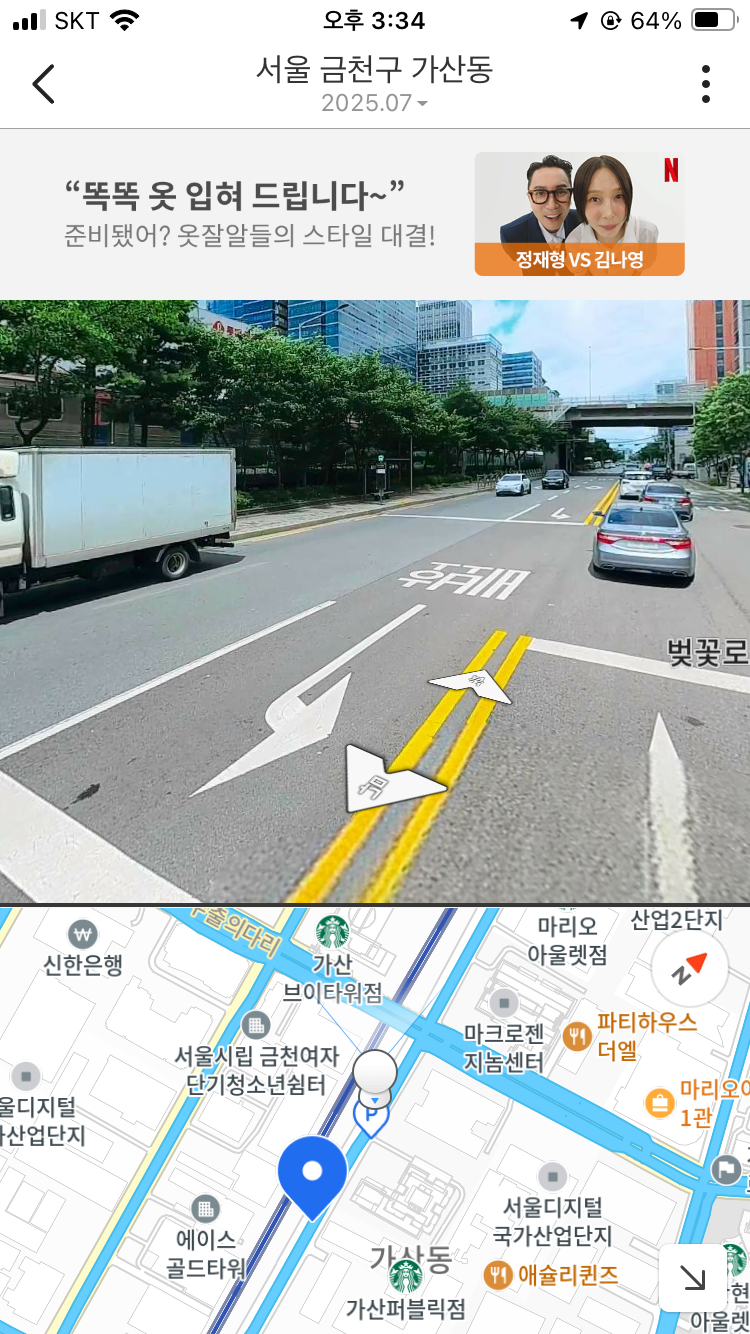The height and width of the screenshot is (1334, 750).
Task: Open 마크로젠 지놈센터 map marker
Action: point(504,1002)
